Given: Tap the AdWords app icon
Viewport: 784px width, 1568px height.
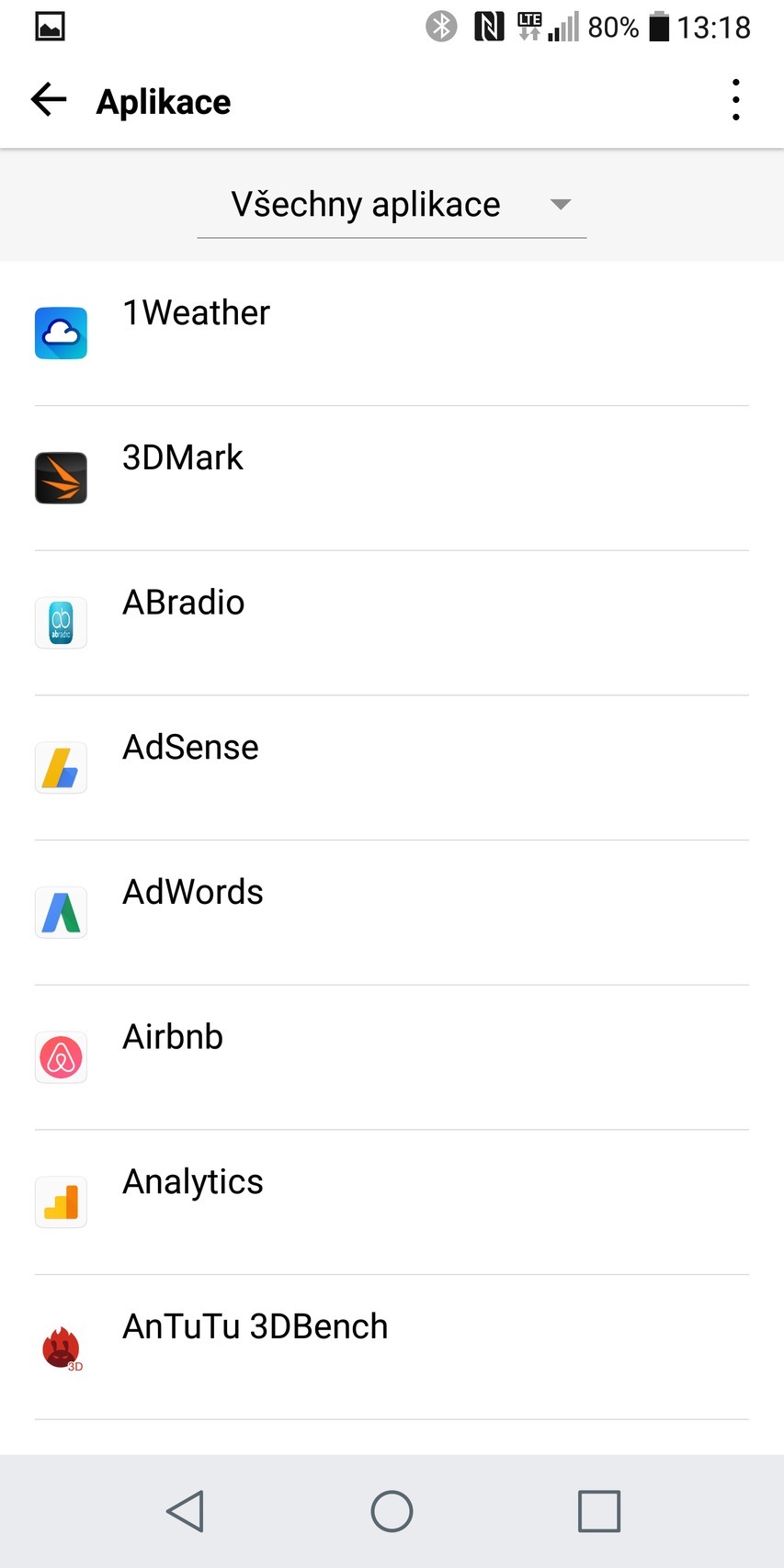Looking at the screenshot, I should 60,911.
